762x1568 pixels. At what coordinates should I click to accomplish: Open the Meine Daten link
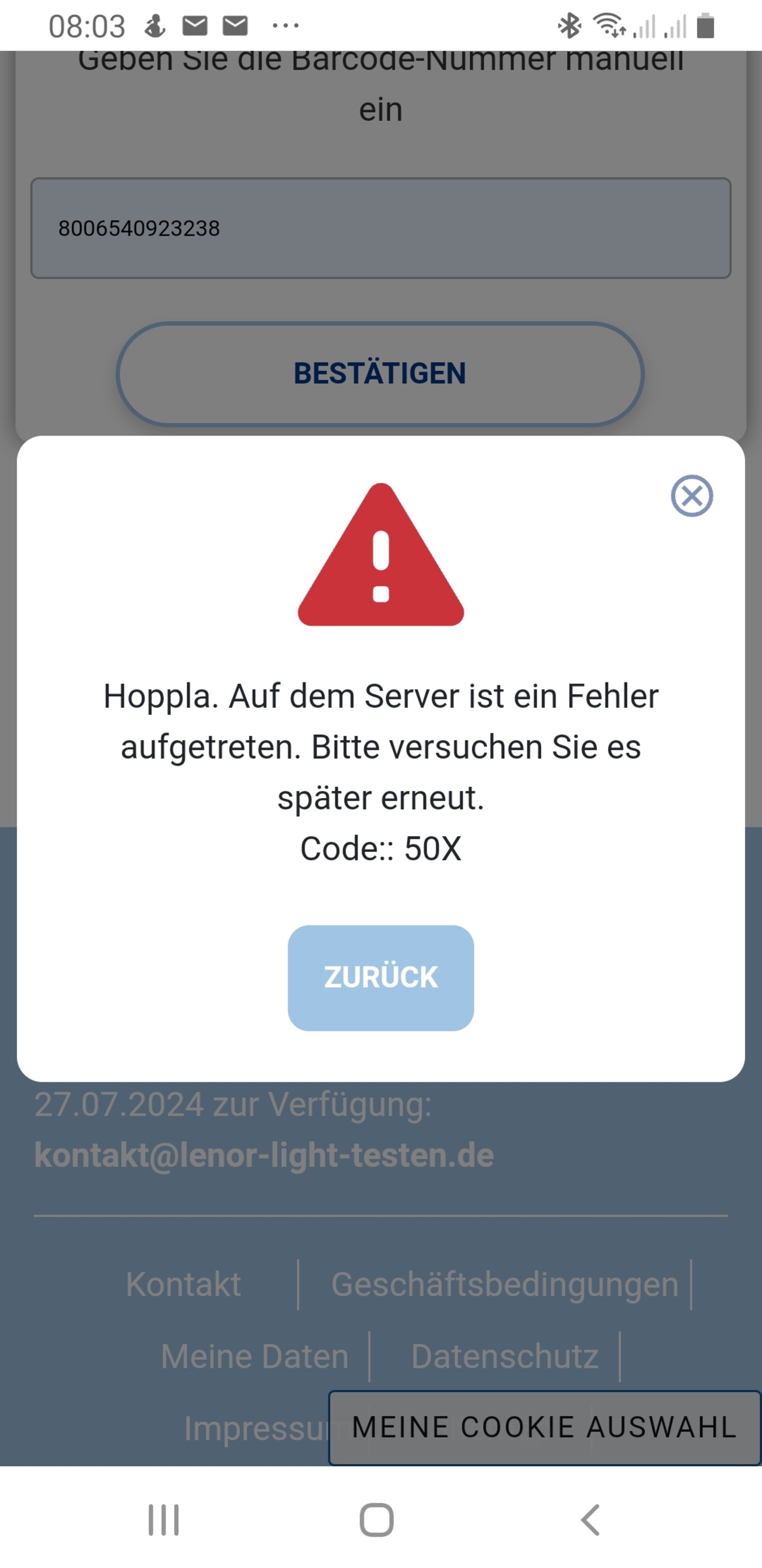[x=255, y=1357]
